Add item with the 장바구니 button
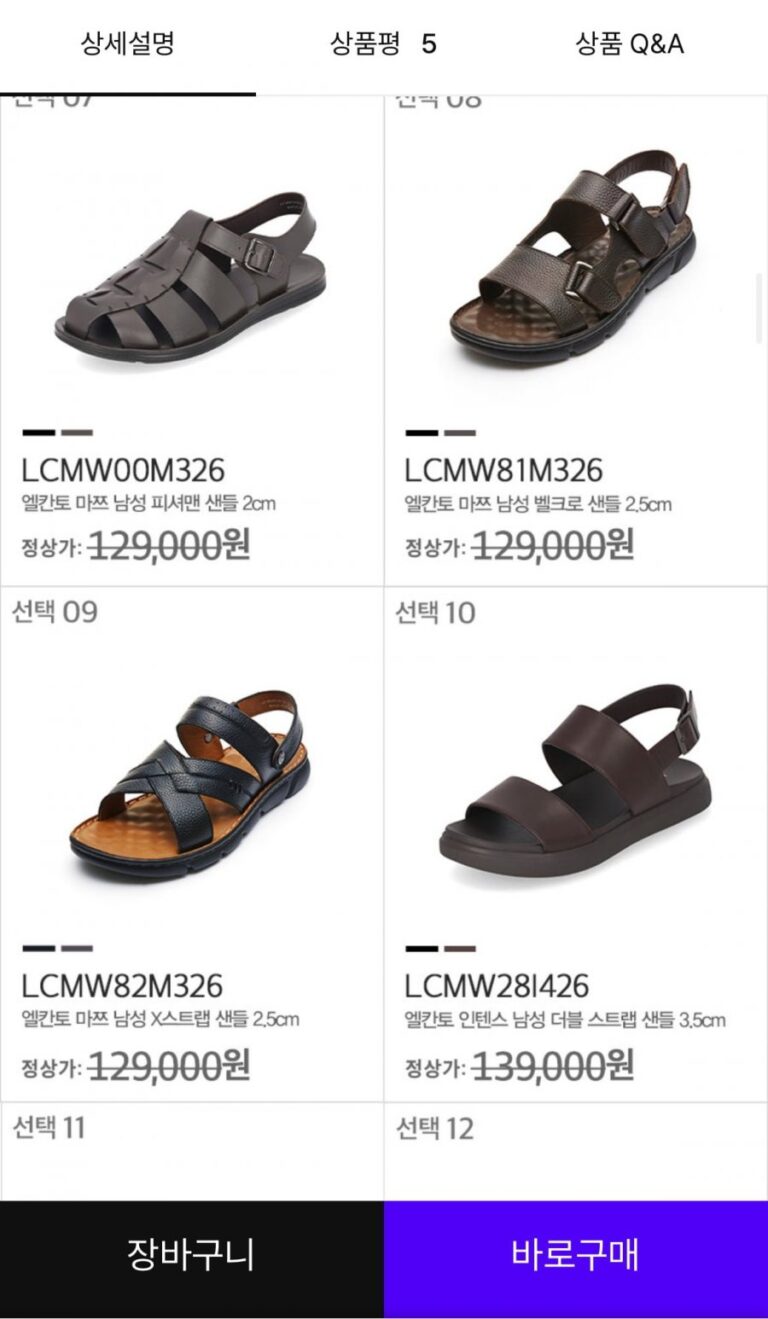 click(191, 1255)
